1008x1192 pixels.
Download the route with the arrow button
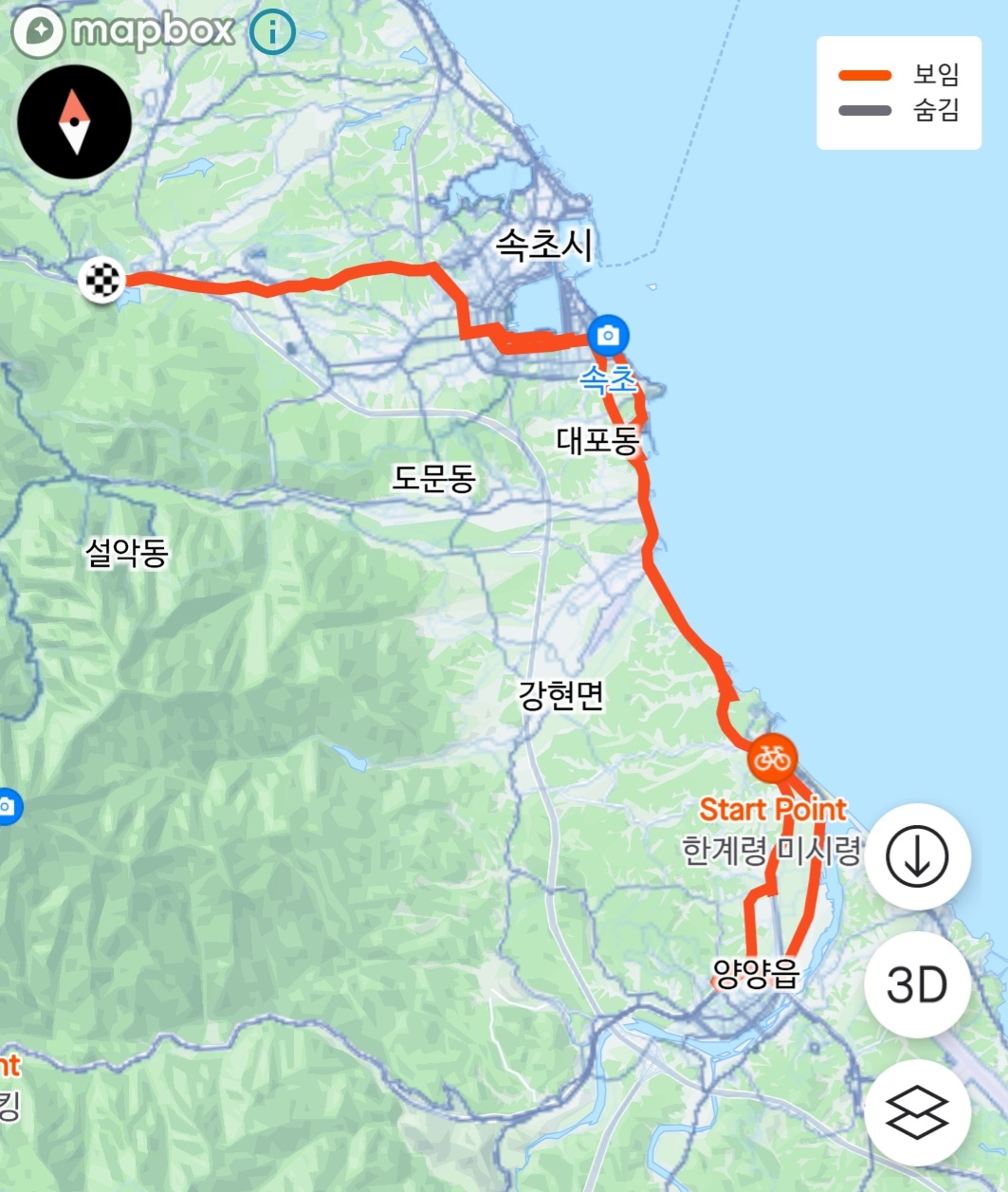(916, 856)
